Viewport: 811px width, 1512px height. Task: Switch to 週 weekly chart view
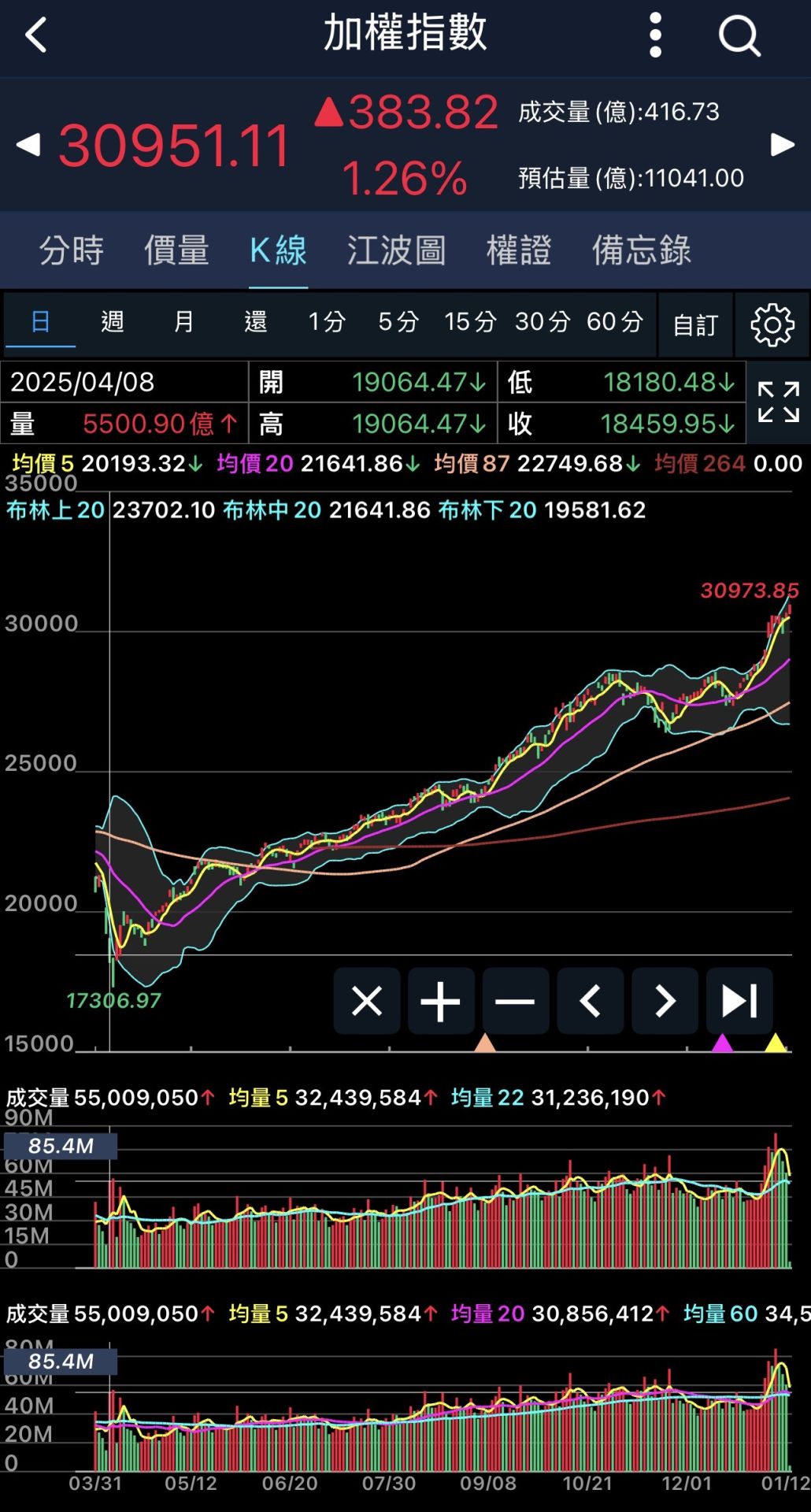(111, 323)
